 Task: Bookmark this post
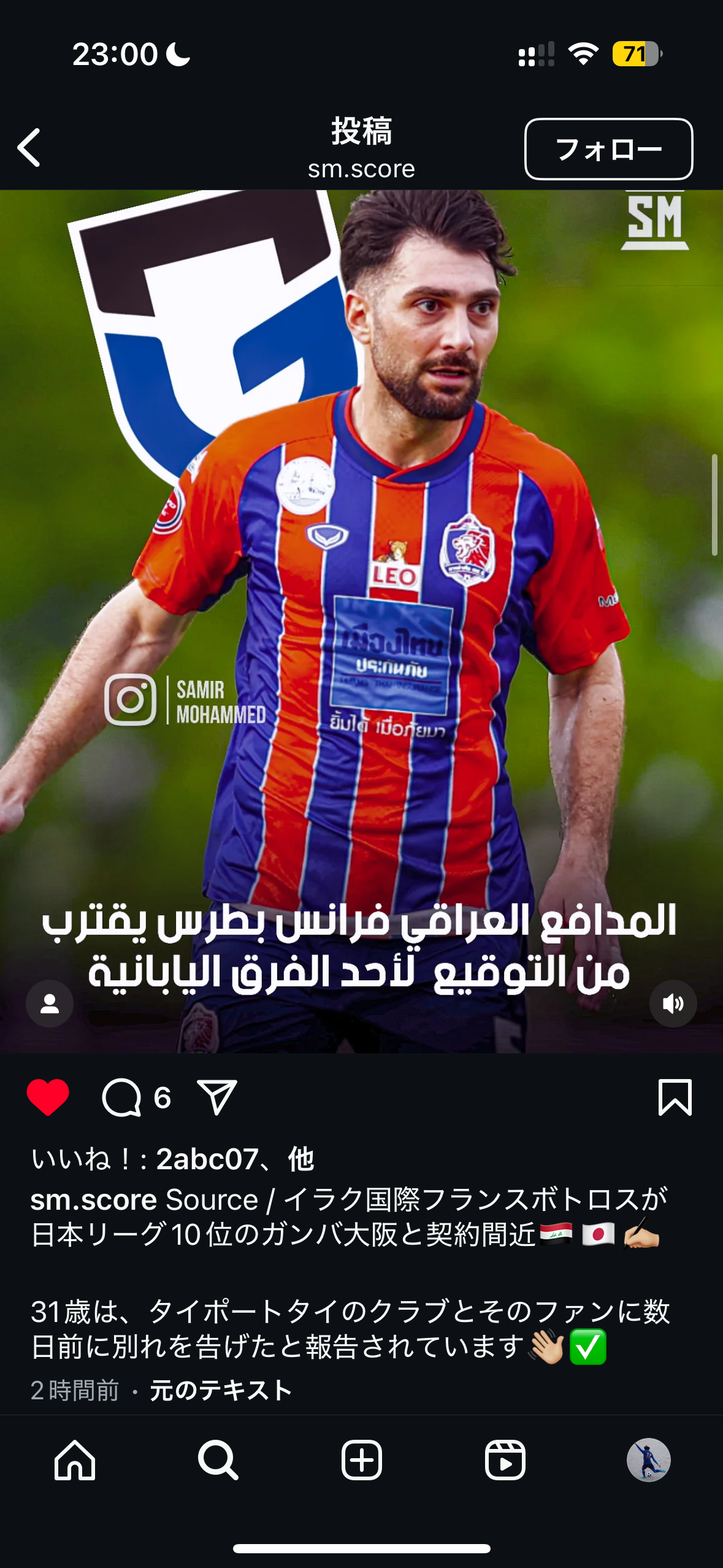[x=675, y=1097]
